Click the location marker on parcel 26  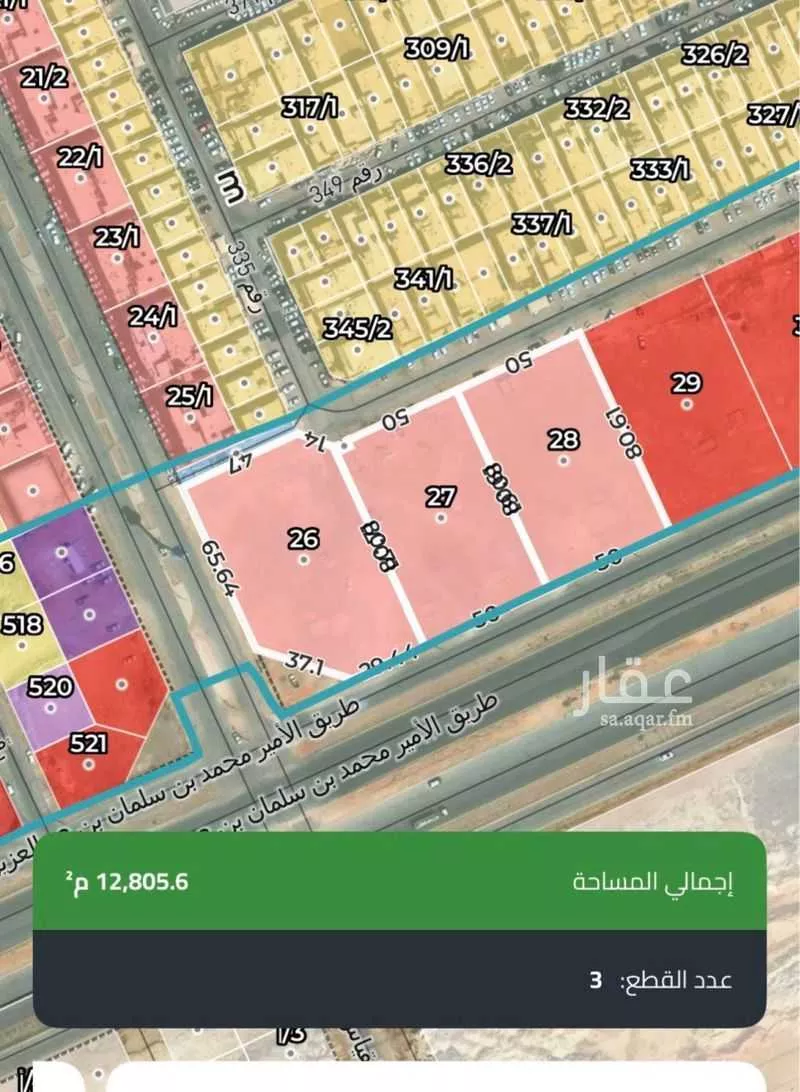[x=302, y=560]
